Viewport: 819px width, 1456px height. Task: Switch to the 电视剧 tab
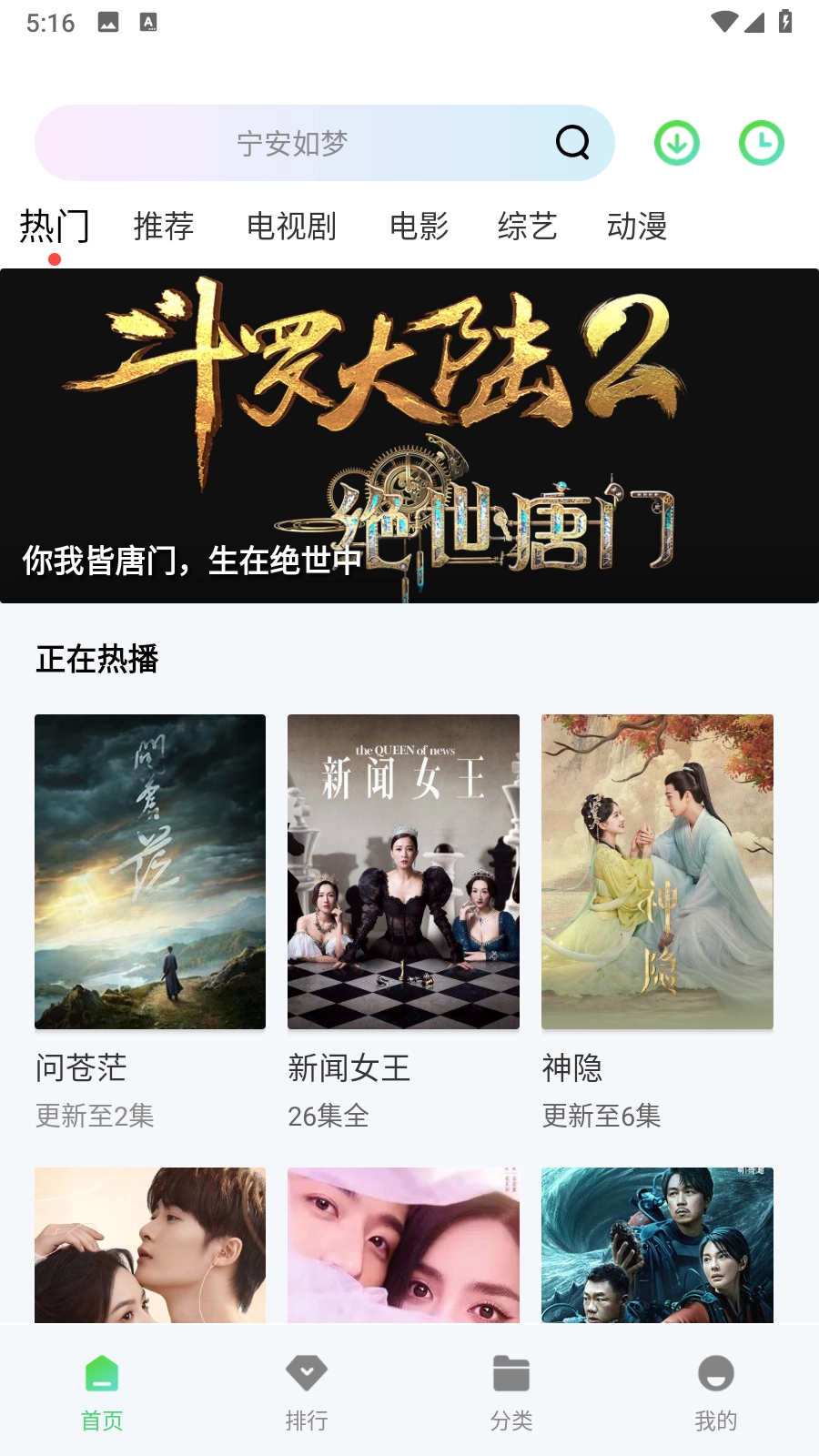293,227
